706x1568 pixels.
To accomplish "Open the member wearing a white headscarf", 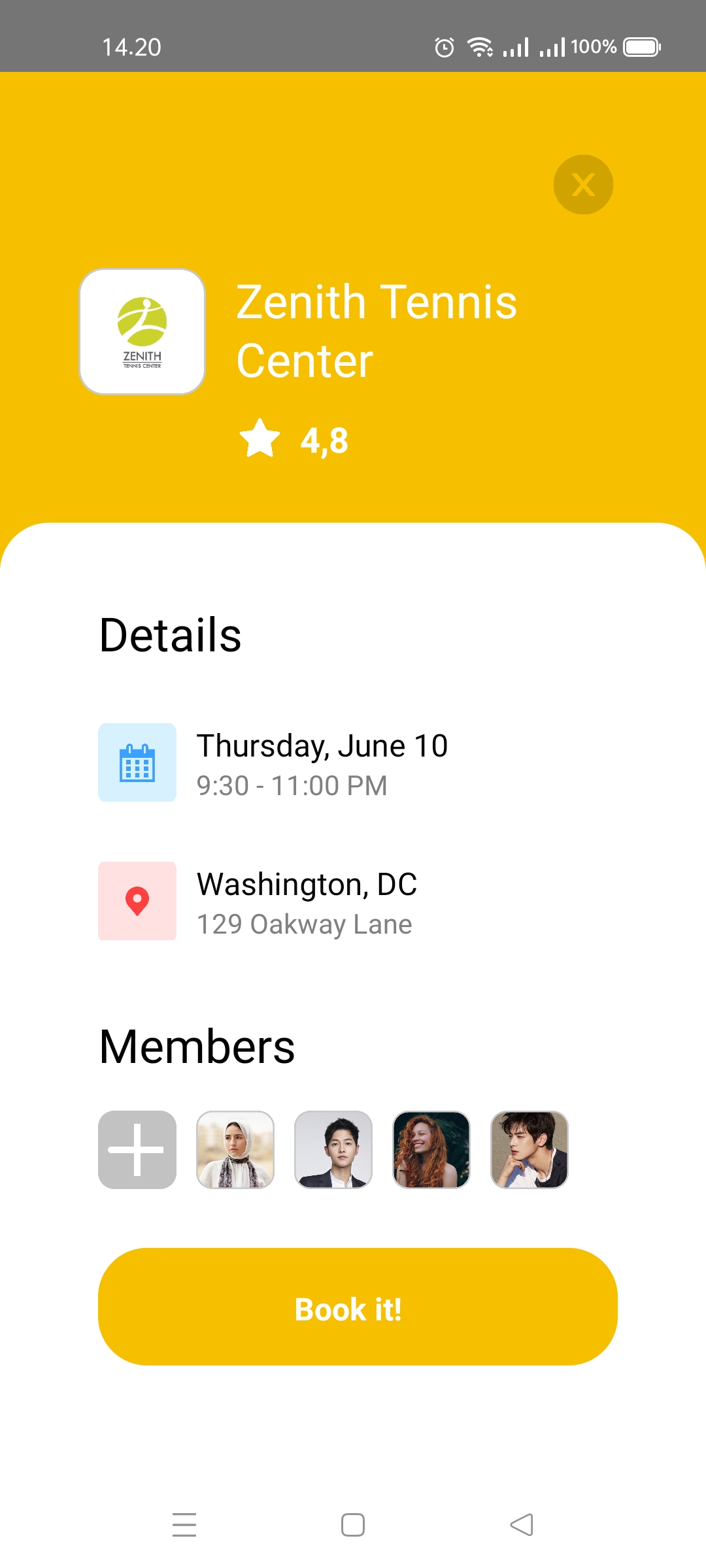I will point(235,1150).
